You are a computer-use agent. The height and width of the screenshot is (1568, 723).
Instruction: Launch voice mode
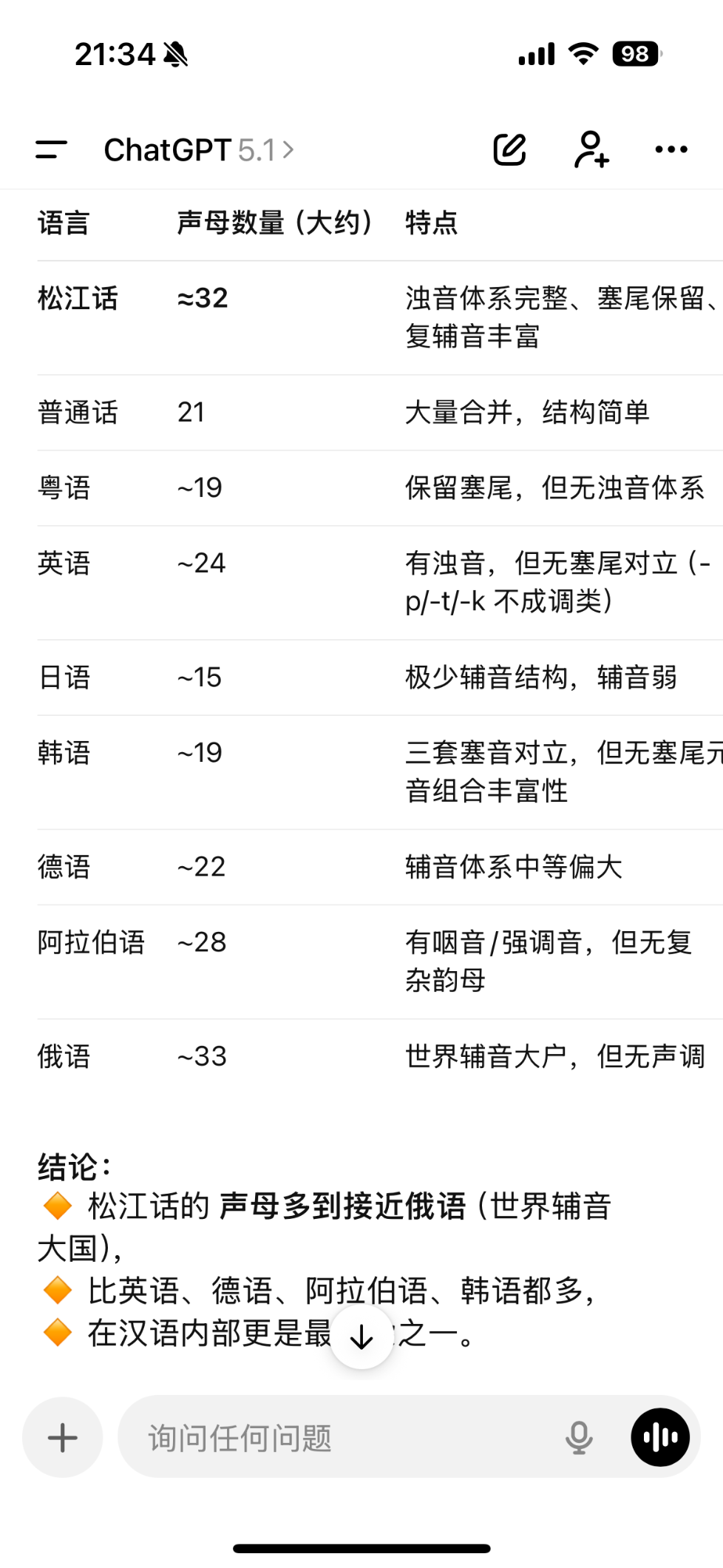[x=660, y=1437]
